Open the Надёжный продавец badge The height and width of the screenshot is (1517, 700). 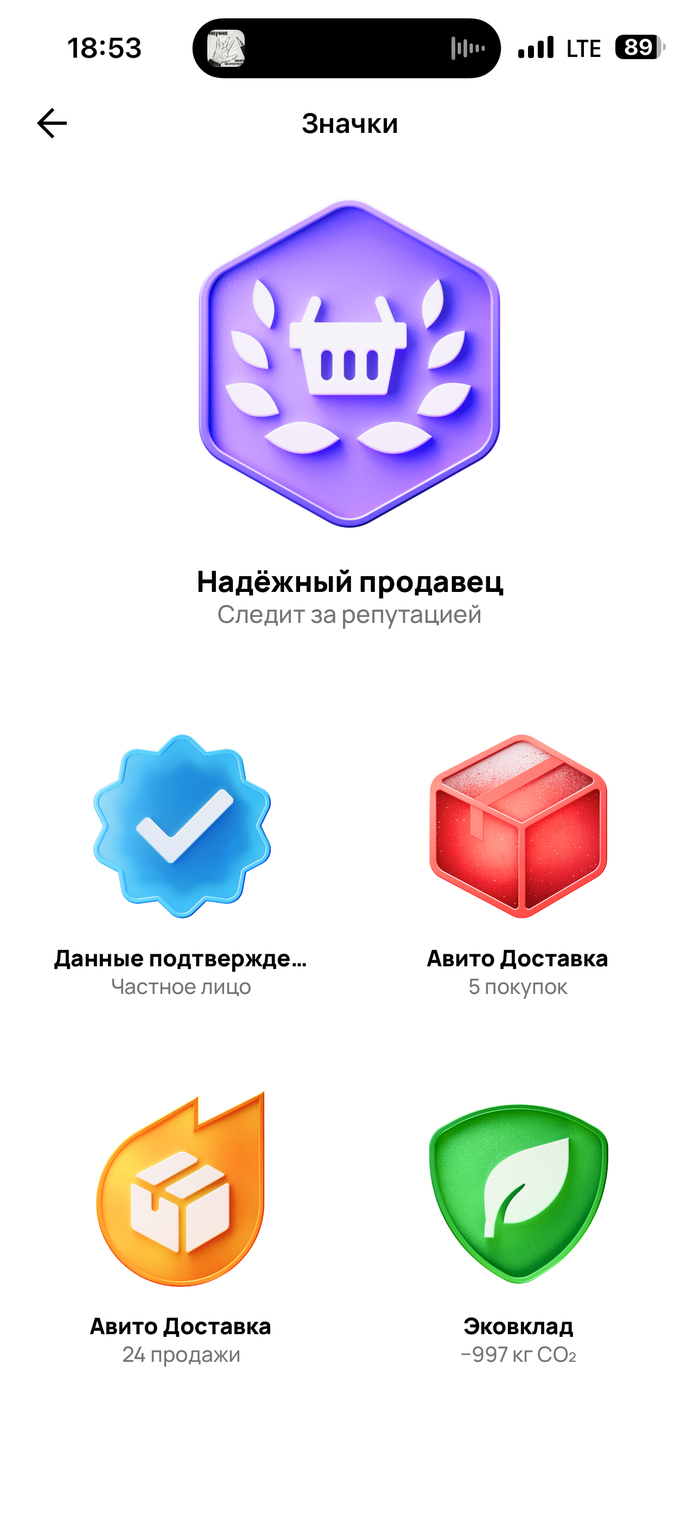349,364
